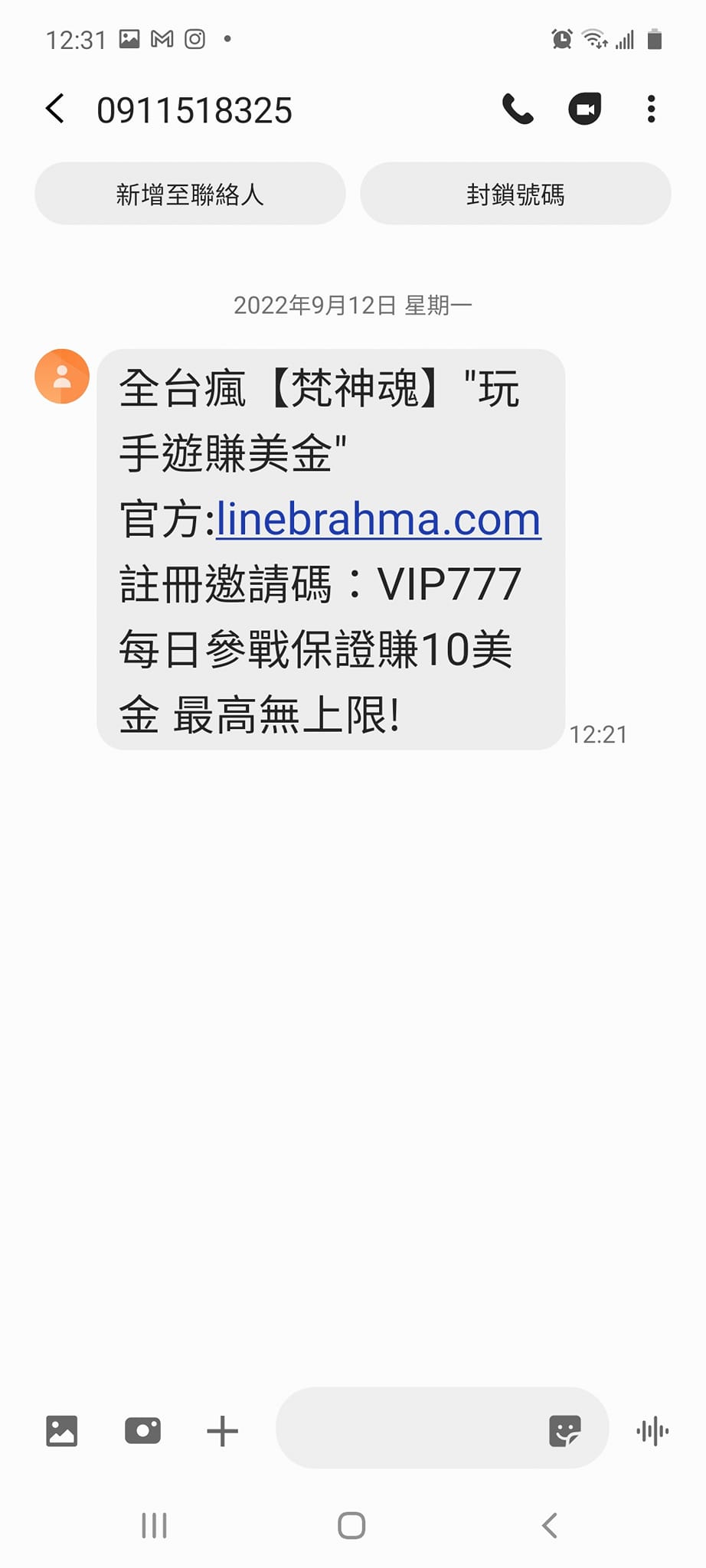
Task: Open the three-dot overflow menu
Action: (651, 109)
